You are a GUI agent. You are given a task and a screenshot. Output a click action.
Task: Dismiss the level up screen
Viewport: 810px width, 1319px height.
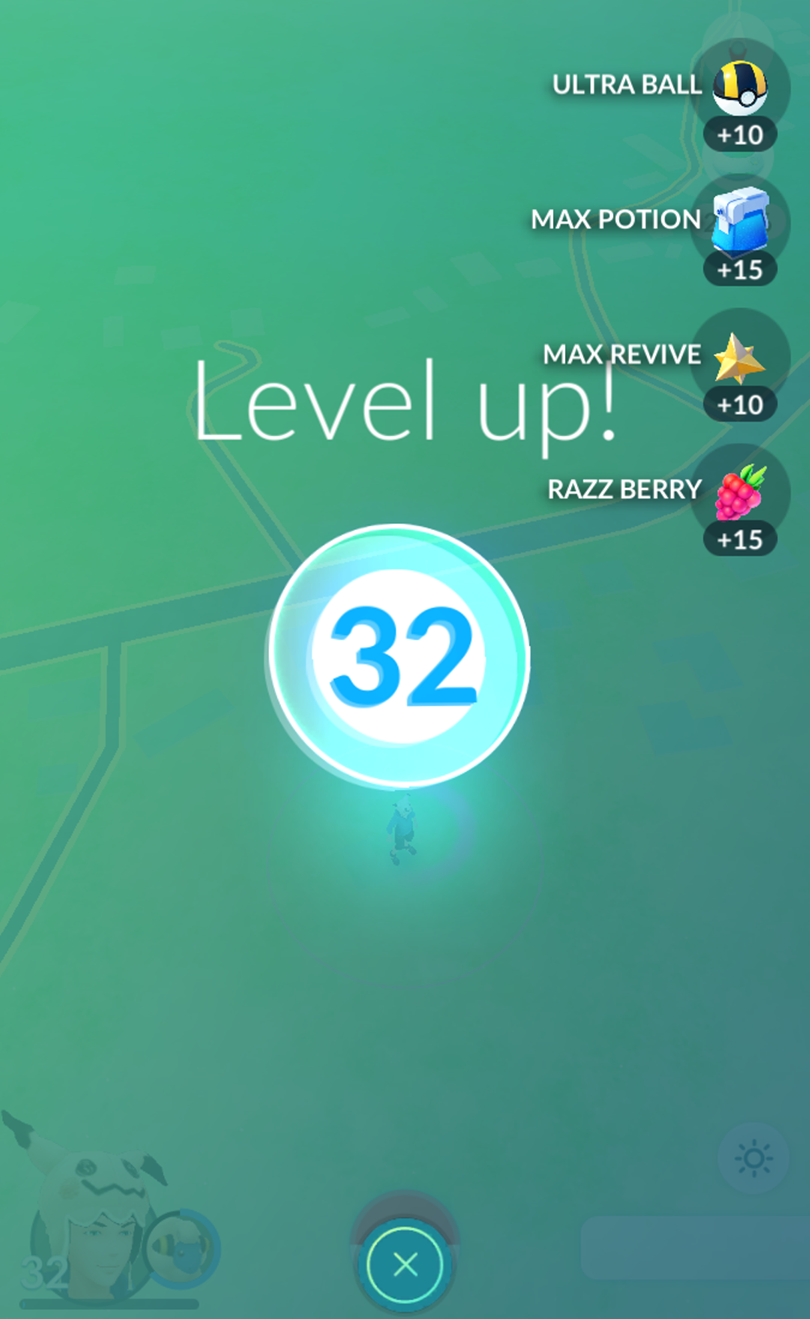(x=405, y=1265)
